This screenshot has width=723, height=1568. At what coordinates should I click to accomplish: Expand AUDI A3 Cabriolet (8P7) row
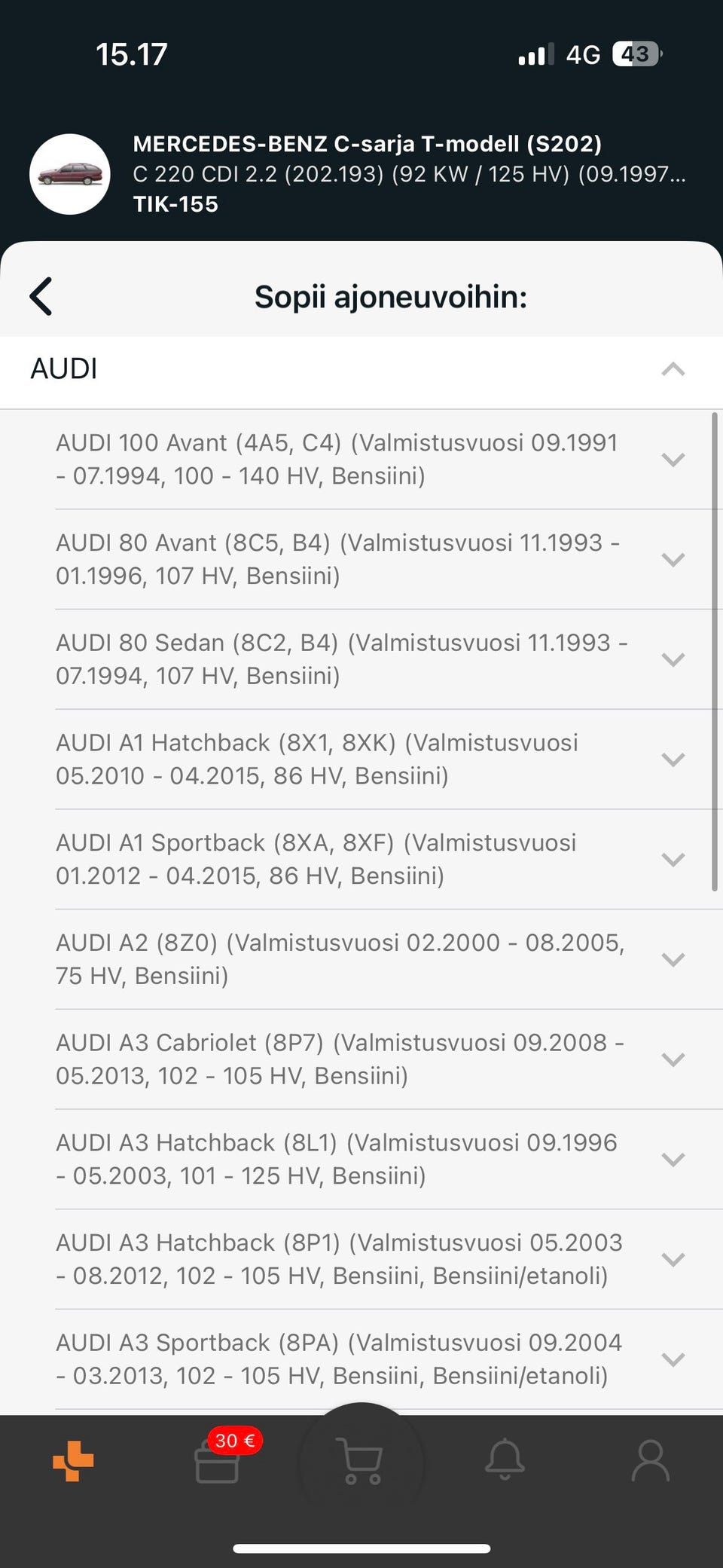click(x=673, y=1059)
